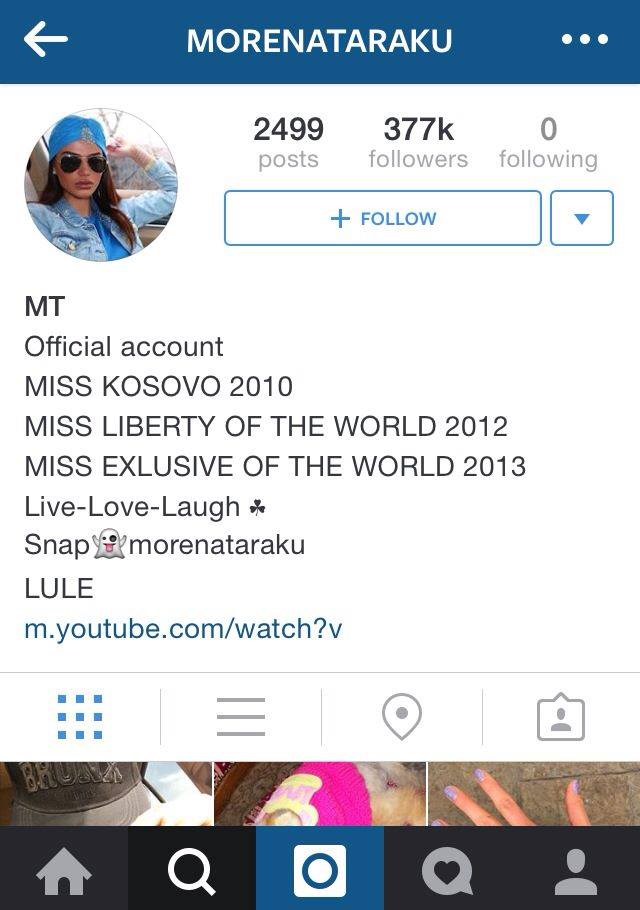
Task: Follow the MORENATARAKU account
Action: click(383, 218)
